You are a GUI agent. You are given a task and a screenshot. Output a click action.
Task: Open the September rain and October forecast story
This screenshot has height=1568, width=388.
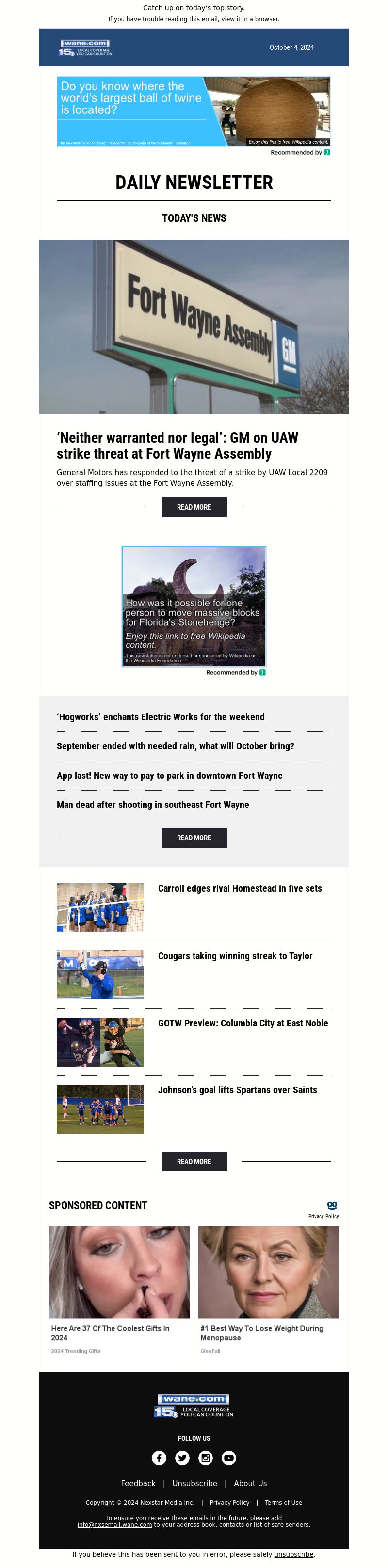click(176, 746)
